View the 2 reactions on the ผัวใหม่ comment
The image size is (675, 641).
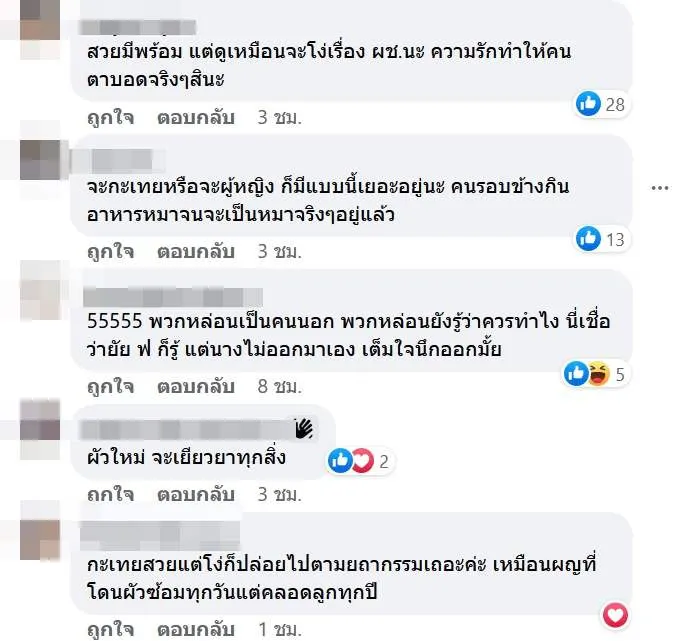click(x=361, y=460)
